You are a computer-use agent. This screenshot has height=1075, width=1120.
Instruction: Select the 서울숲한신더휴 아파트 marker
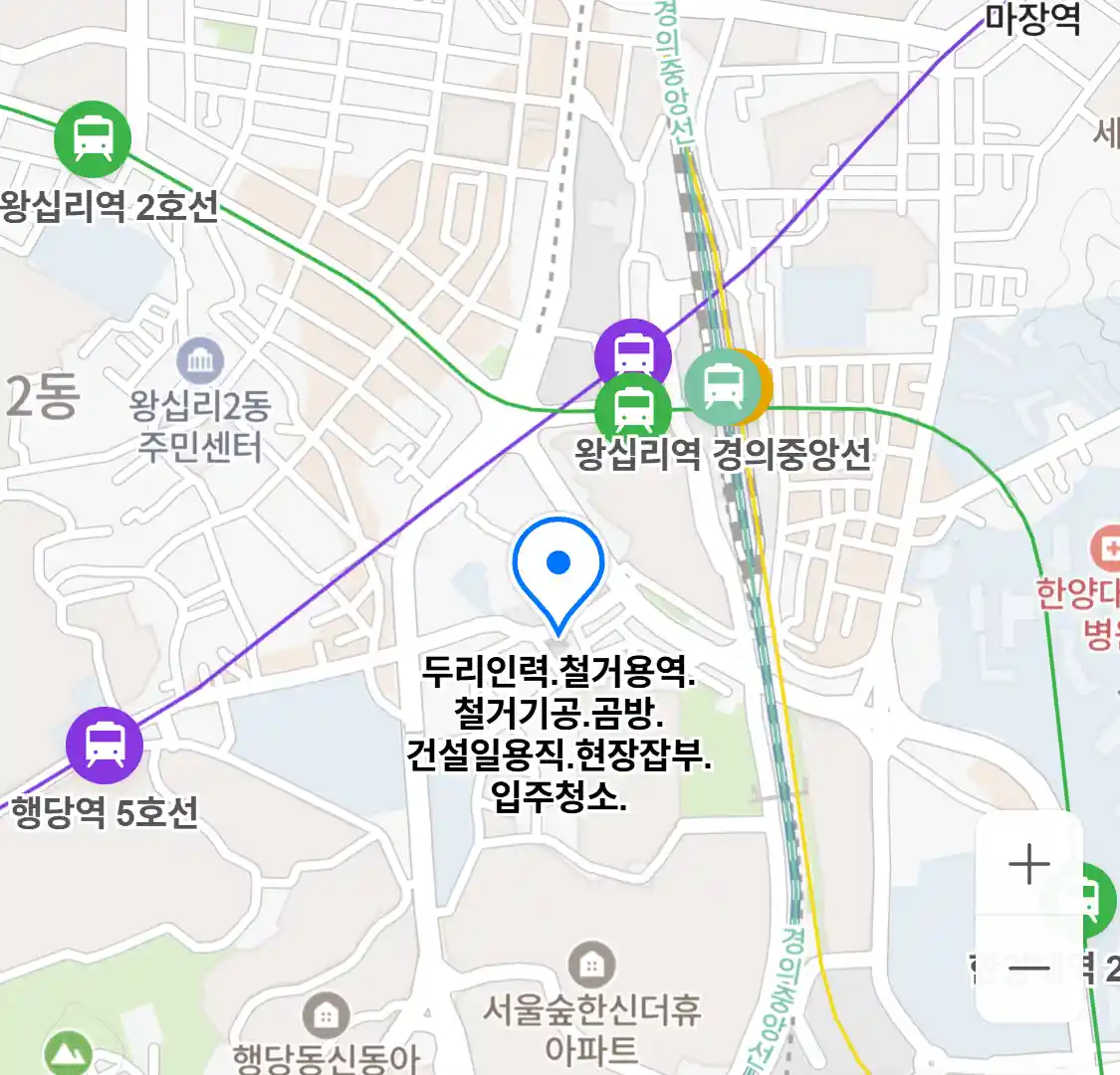(591, 964)
